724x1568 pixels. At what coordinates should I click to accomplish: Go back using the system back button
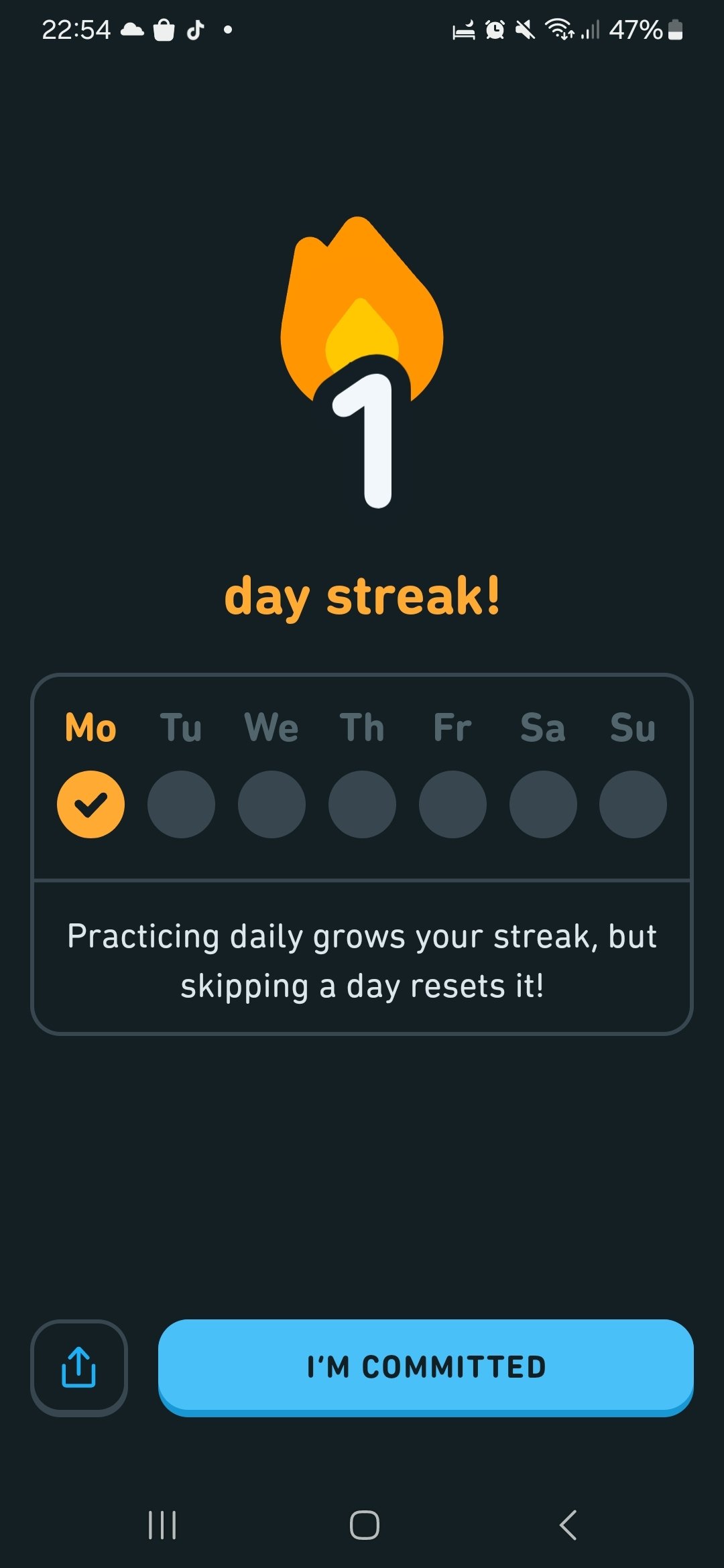[568, 1525]
